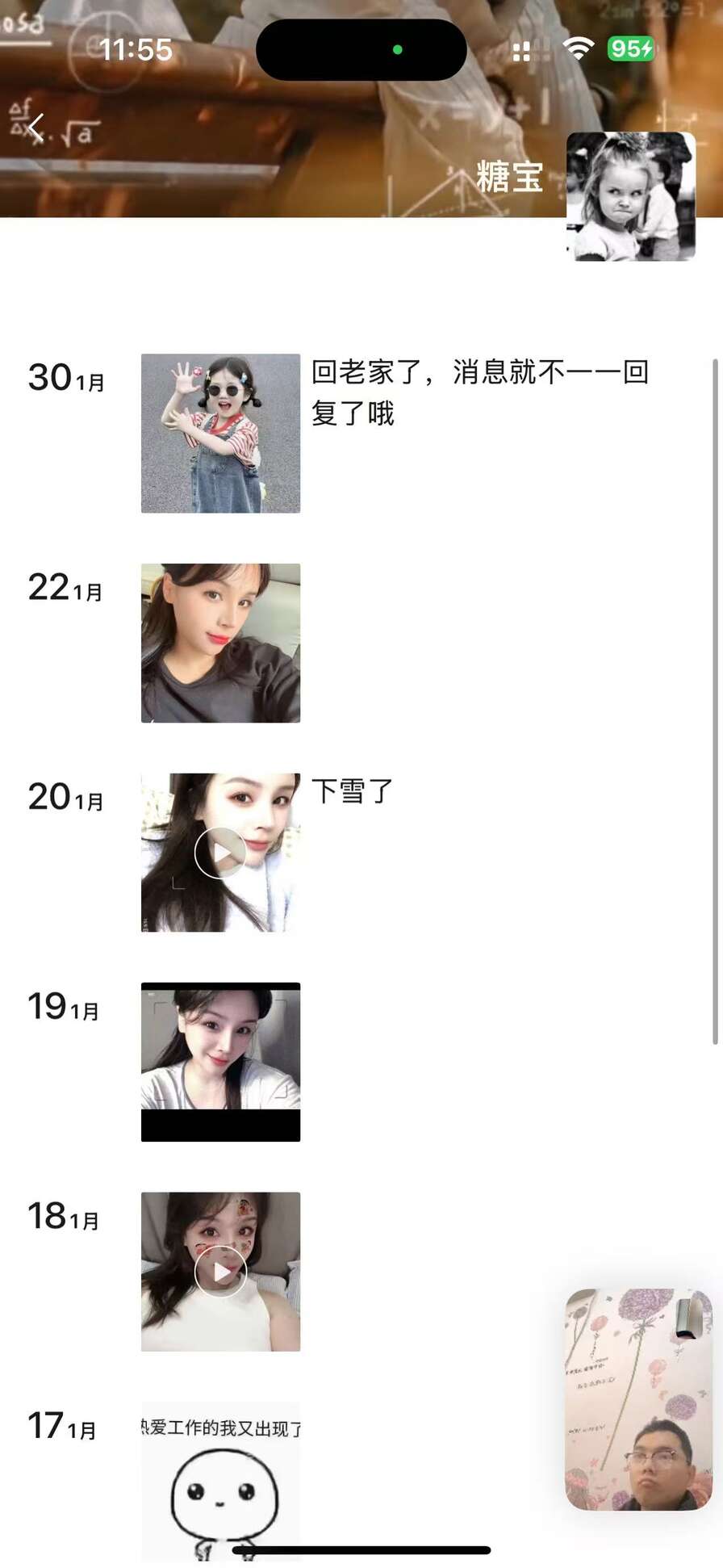View the 22 Jan selfie photo post

click(x=220, y=643)
